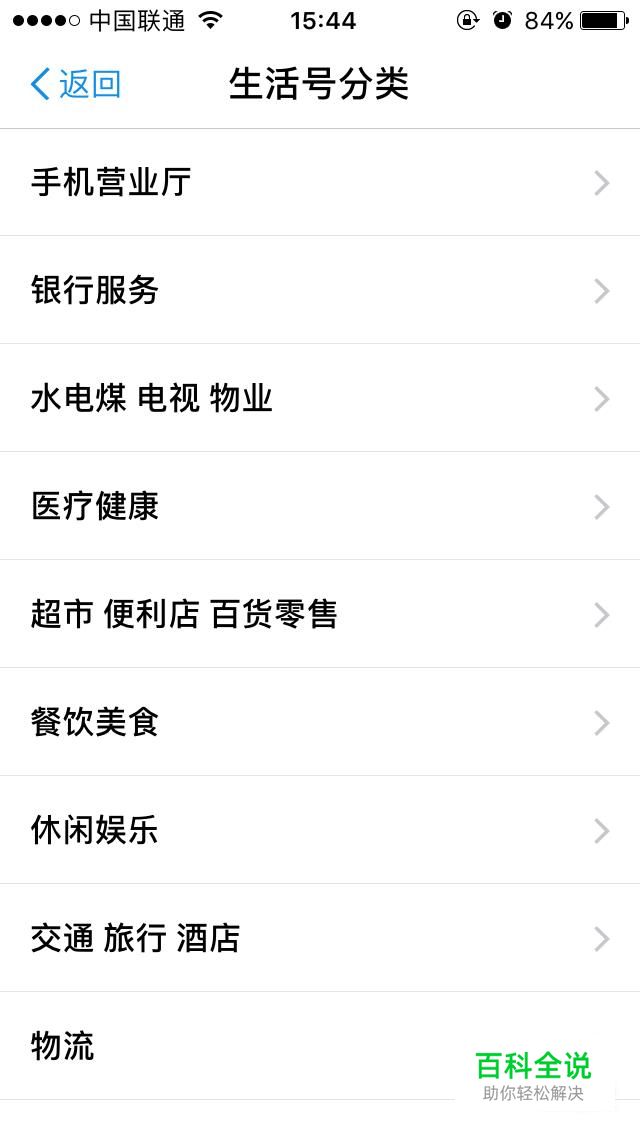
Task: Open the 物流 category
Action: click(x=320, y=1045)
